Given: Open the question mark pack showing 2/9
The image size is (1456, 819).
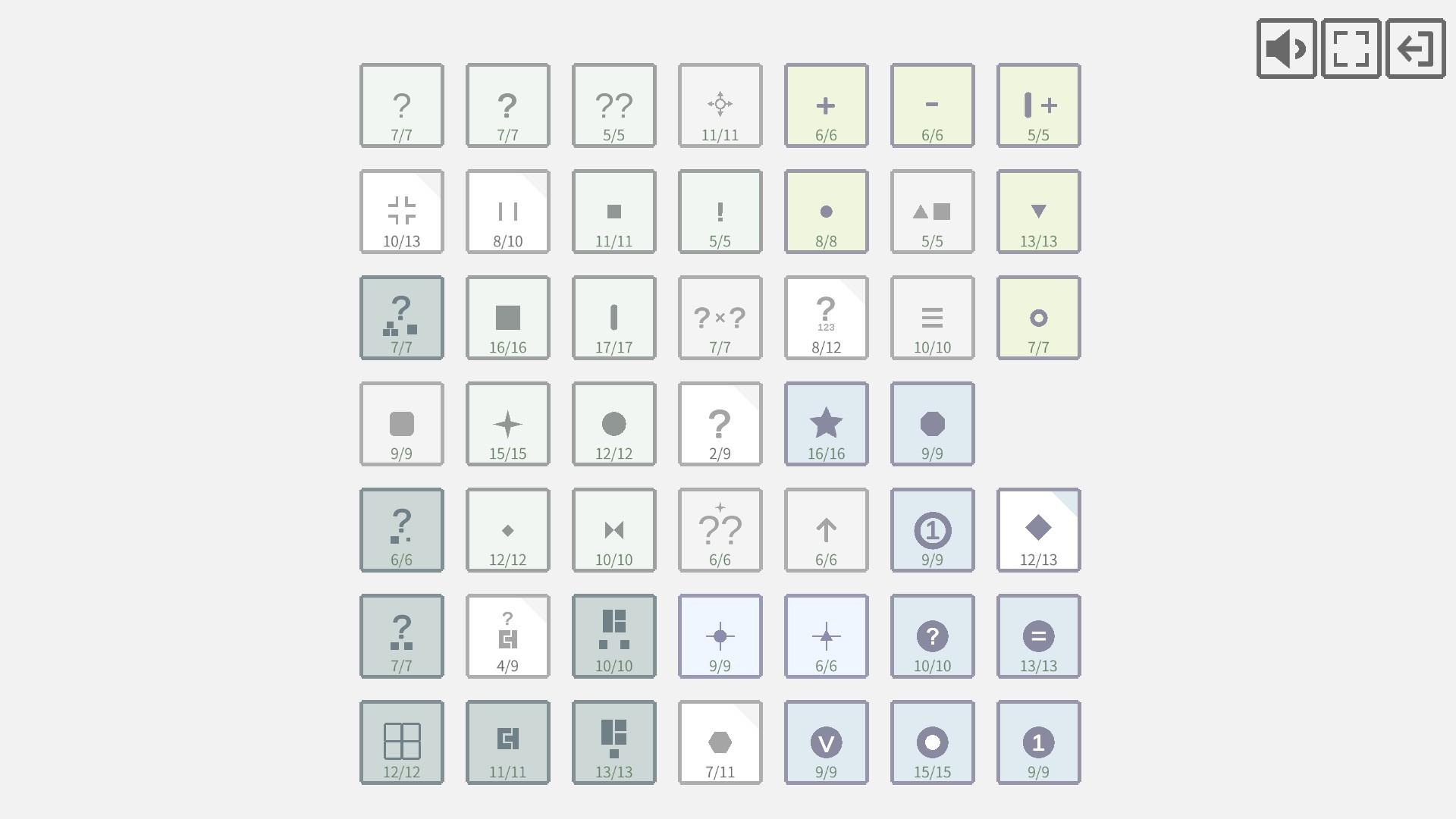Looking at the screenshot, I should [x=720, y=424].
